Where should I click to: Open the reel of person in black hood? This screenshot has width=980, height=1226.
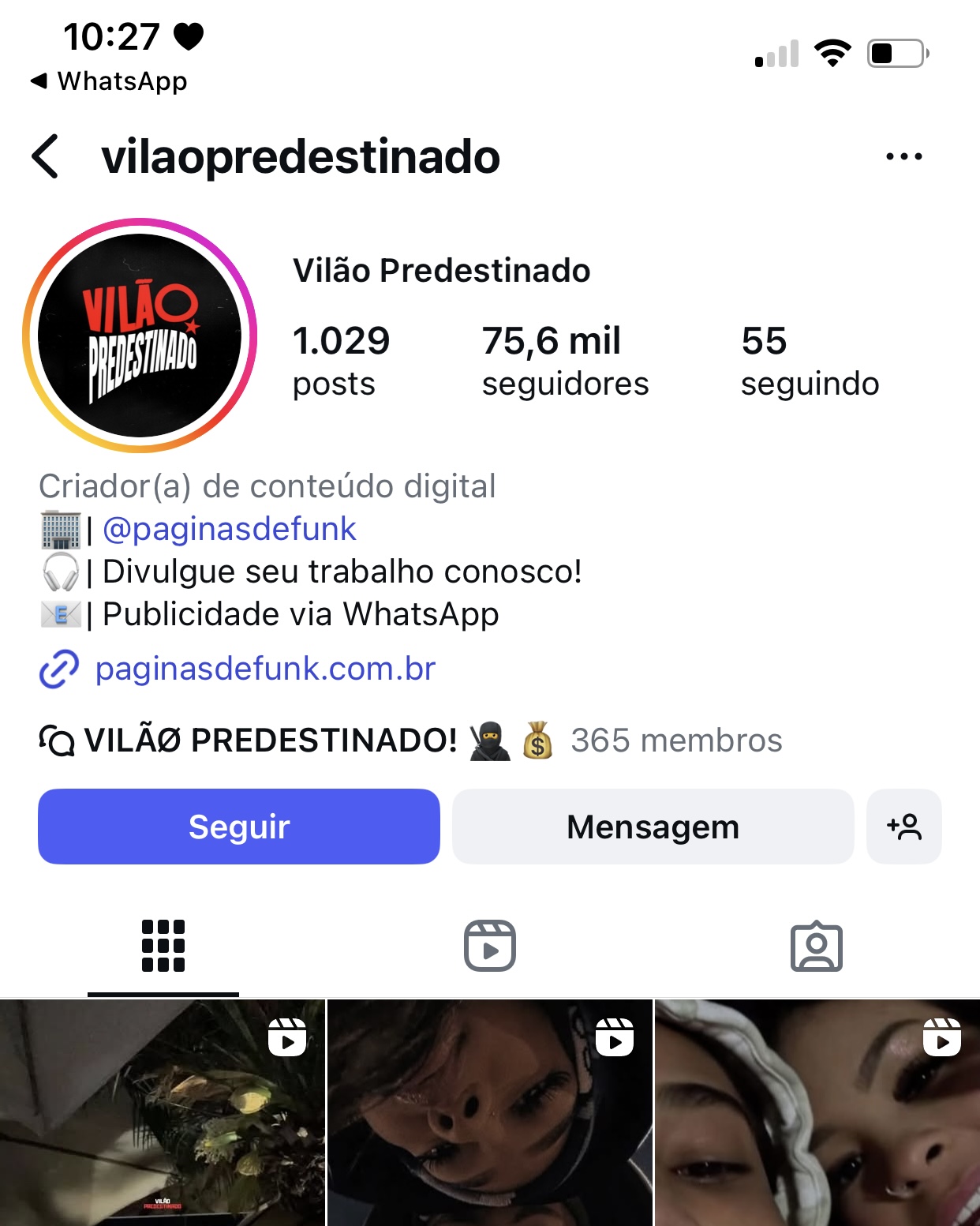point(489,1113)
